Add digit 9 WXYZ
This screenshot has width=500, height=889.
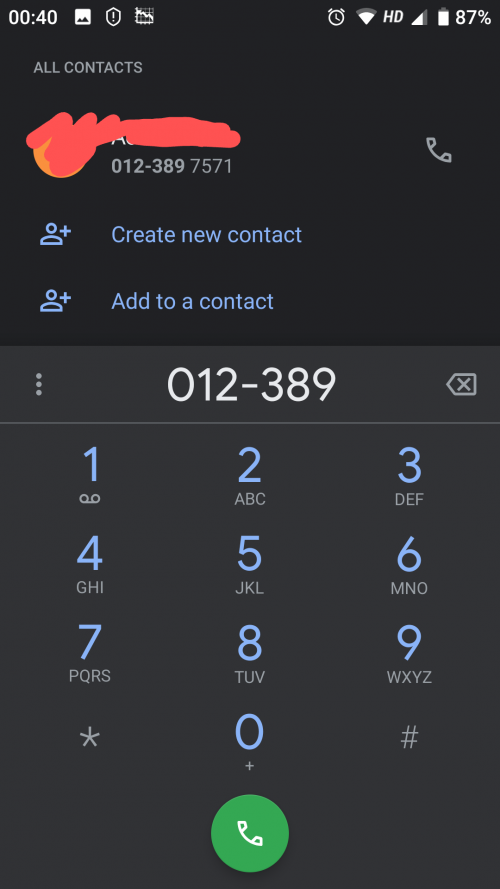[x=409, y=652]
